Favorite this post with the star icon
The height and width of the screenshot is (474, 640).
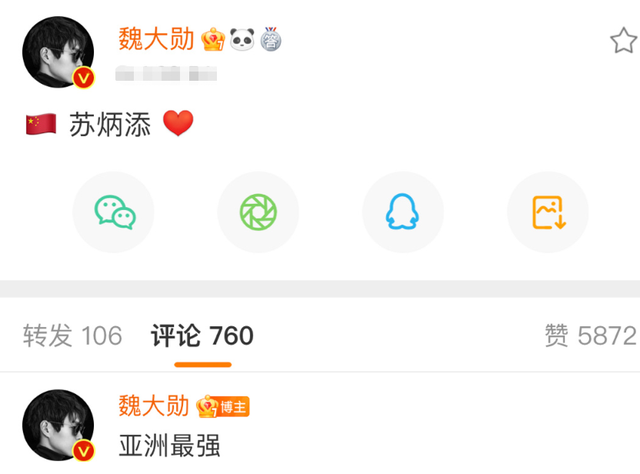click(x=623, y=41)
